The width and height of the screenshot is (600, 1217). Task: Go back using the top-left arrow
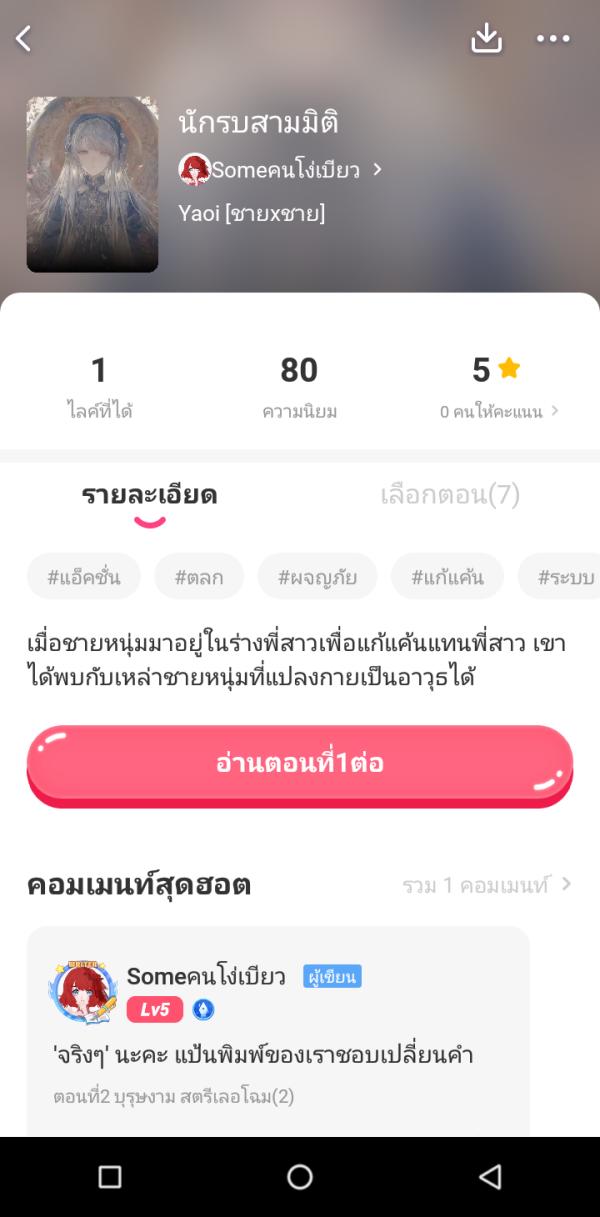click(24, 39)
